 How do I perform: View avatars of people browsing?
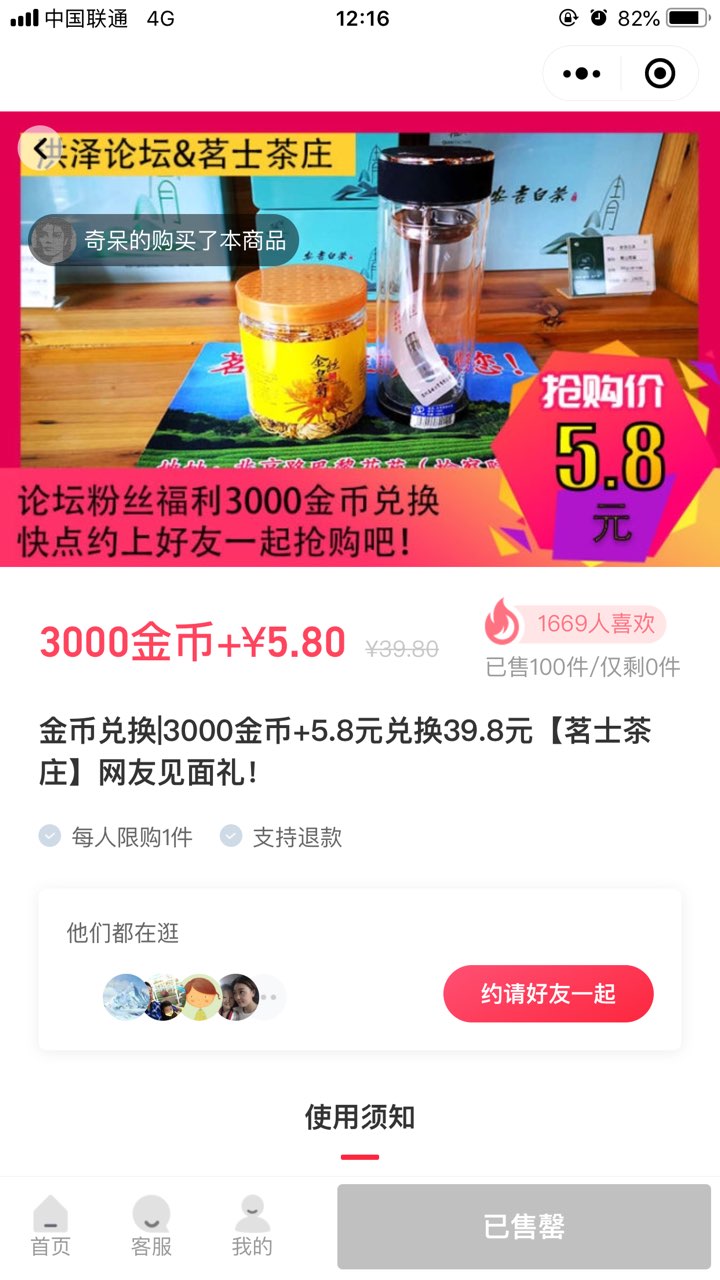coord(194,996)
